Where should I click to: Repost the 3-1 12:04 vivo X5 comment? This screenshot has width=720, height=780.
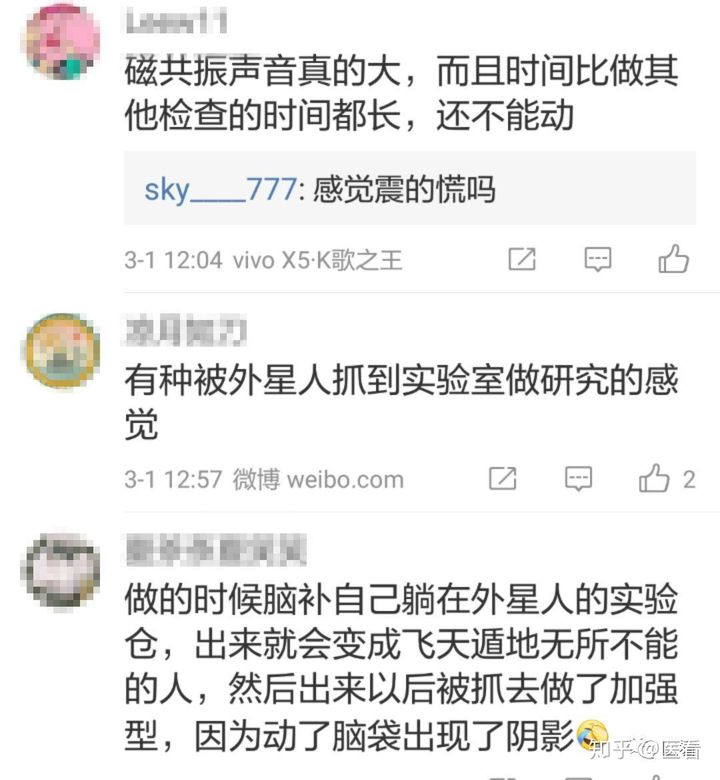point(522,260)
